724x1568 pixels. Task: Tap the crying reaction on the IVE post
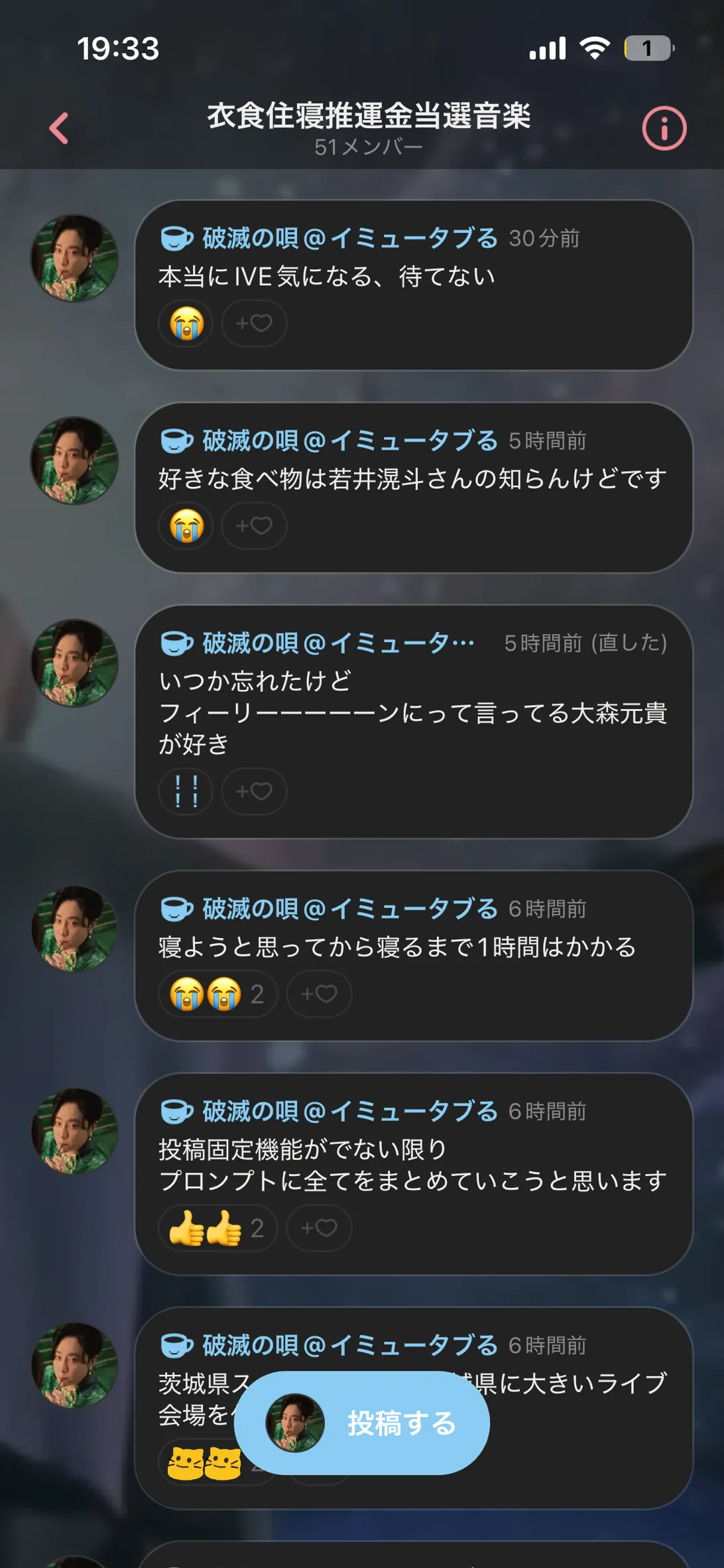[186, 324]
